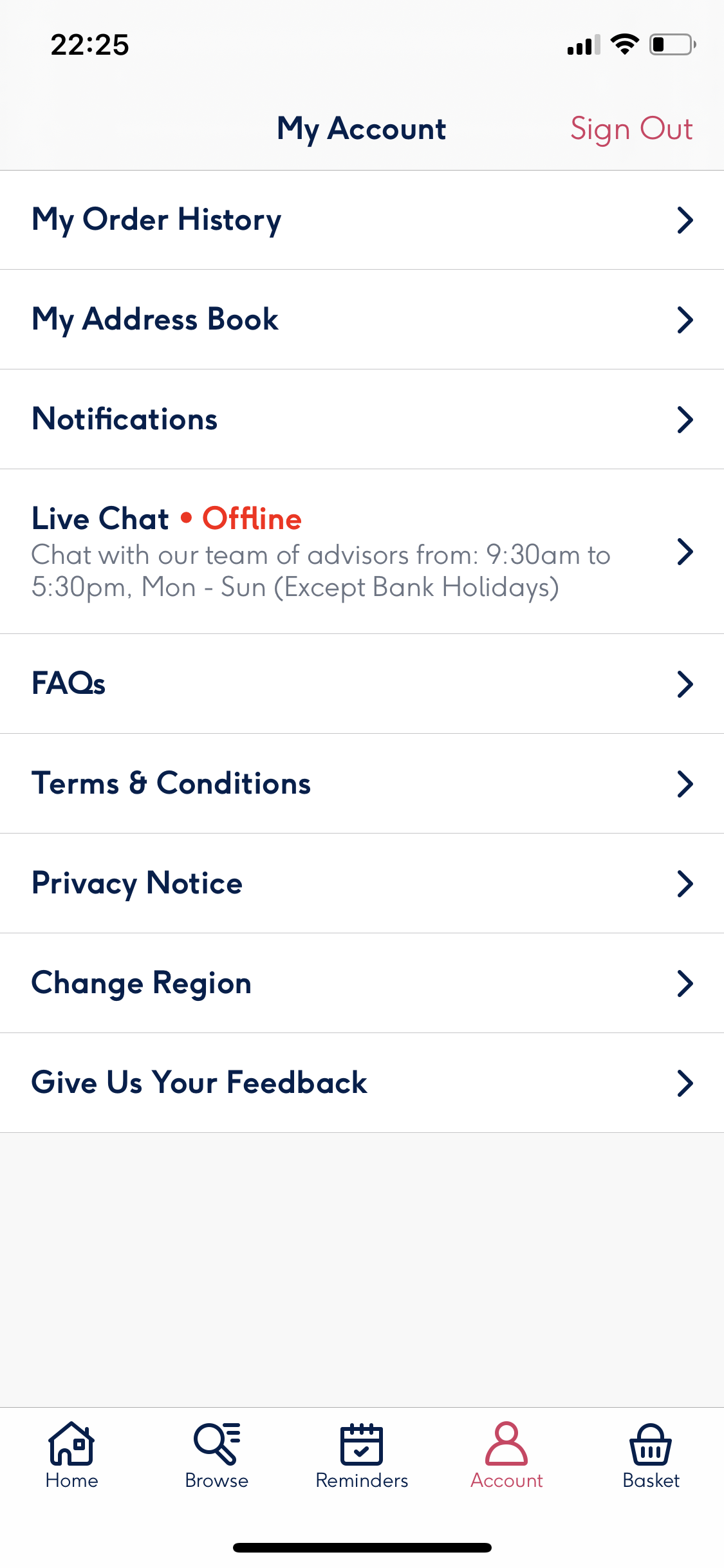Expand Change Region using its chevron

pos(685,983)
